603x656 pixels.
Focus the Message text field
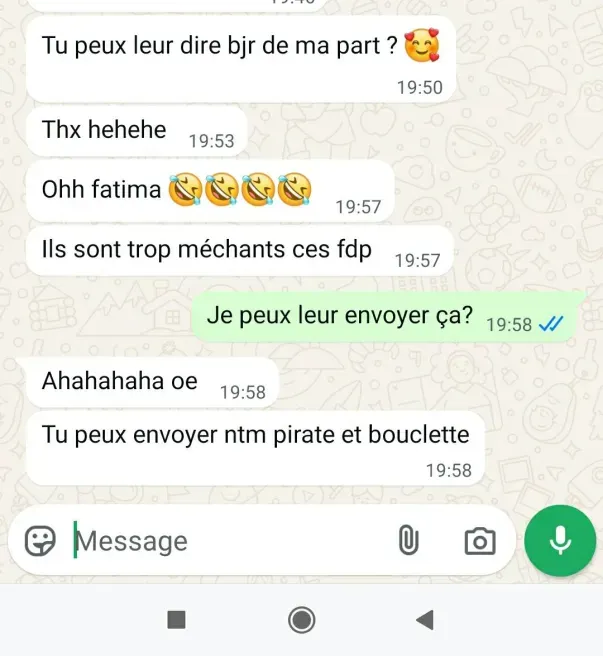coord(230,541)
